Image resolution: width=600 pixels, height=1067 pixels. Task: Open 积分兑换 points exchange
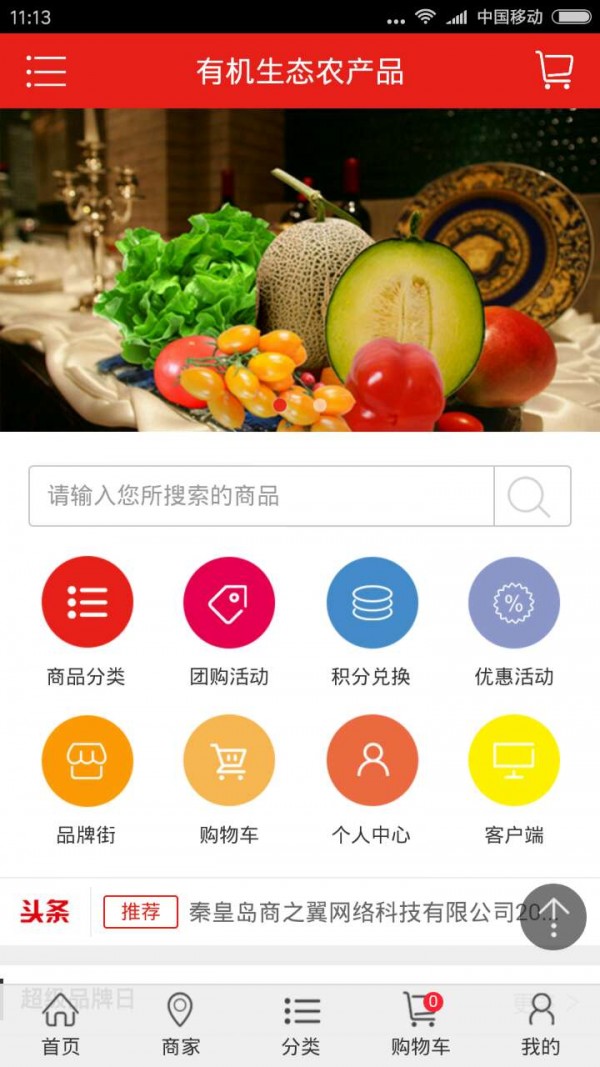[372, 602]
